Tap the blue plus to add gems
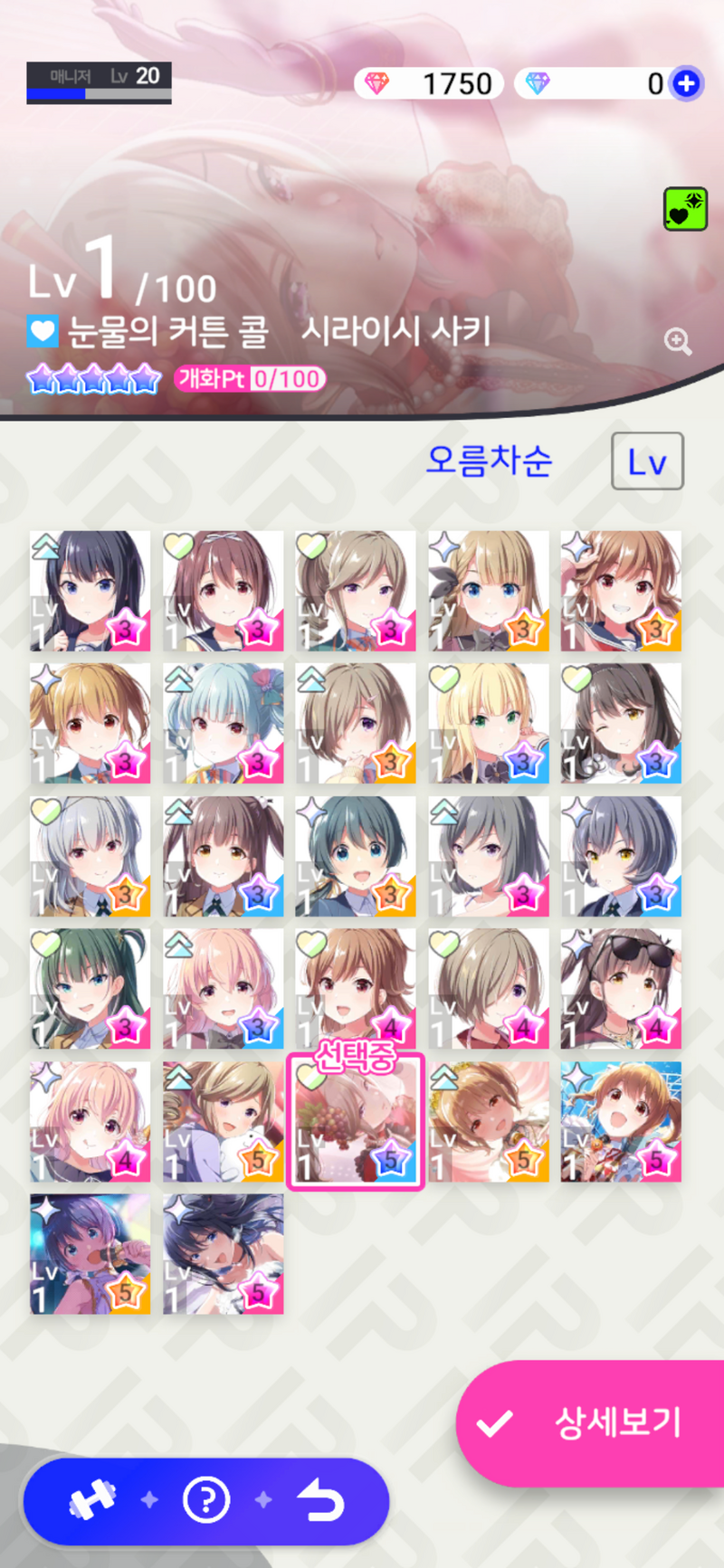Image resolution: width=724 pixels, height=1568 pixels. pyautogui.click(x=687, y=84)
